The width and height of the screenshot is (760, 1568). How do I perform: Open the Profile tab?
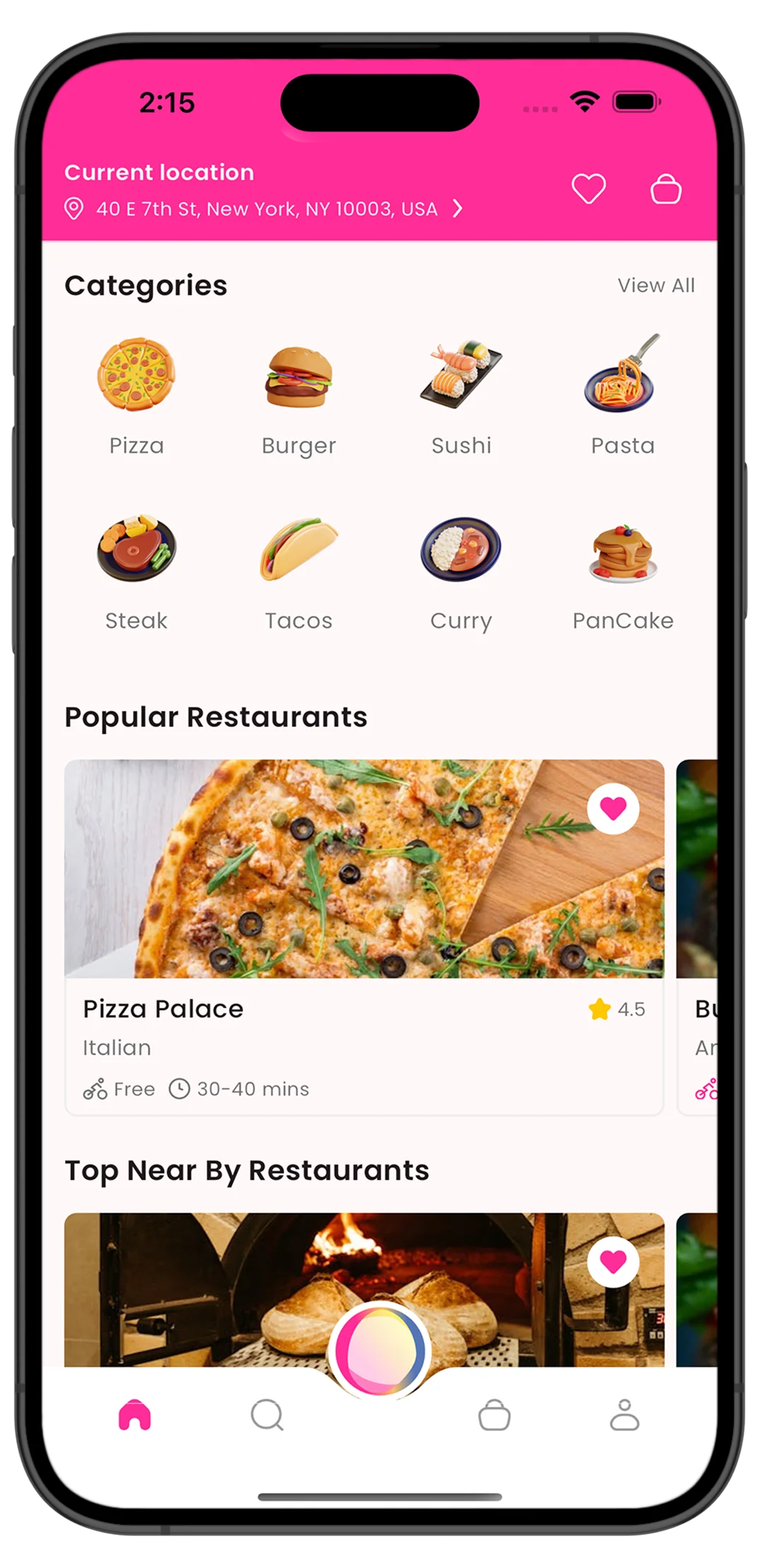(624, 1415)
